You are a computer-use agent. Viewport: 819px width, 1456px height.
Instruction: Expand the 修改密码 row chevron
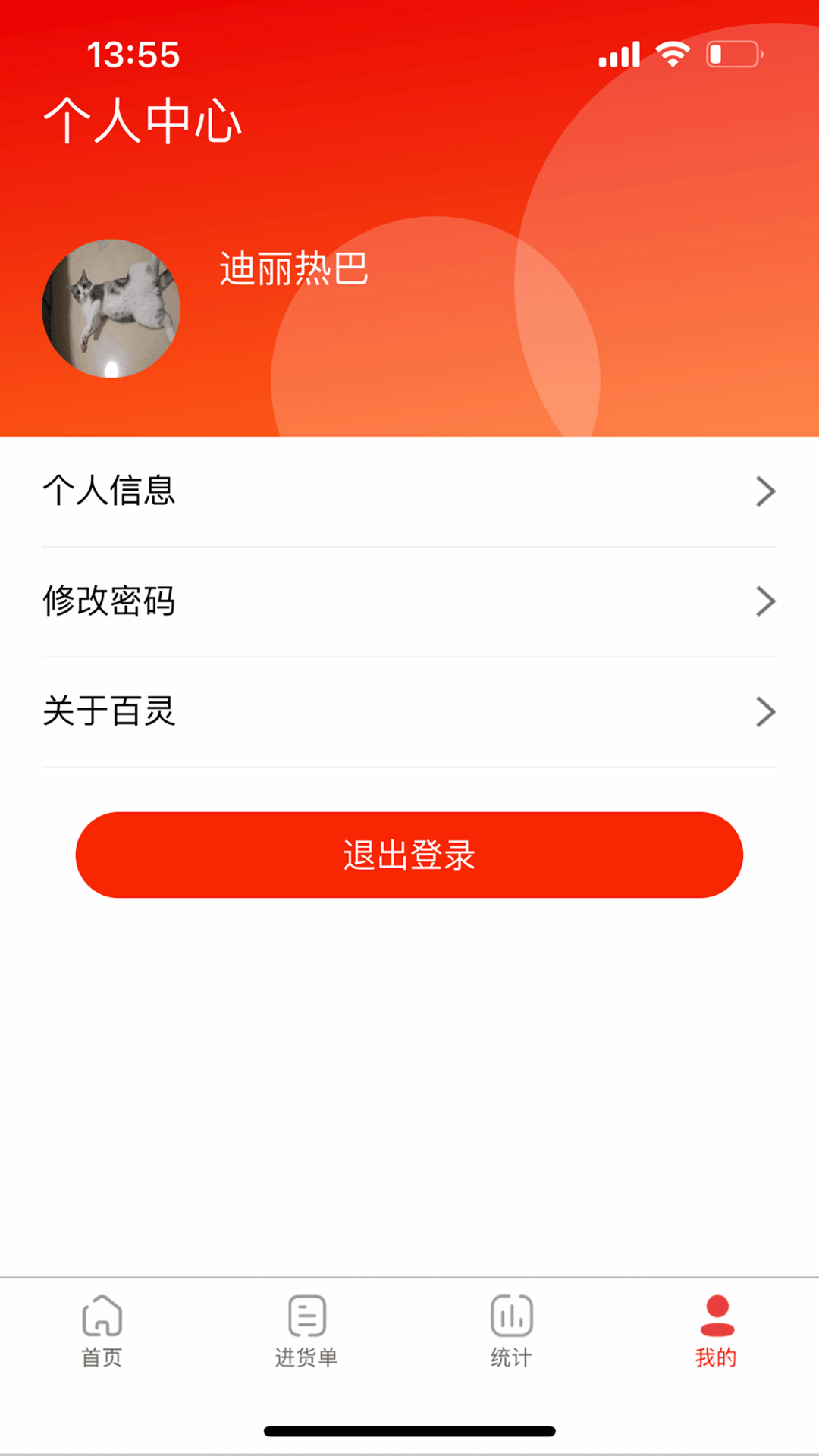[767, 601]
